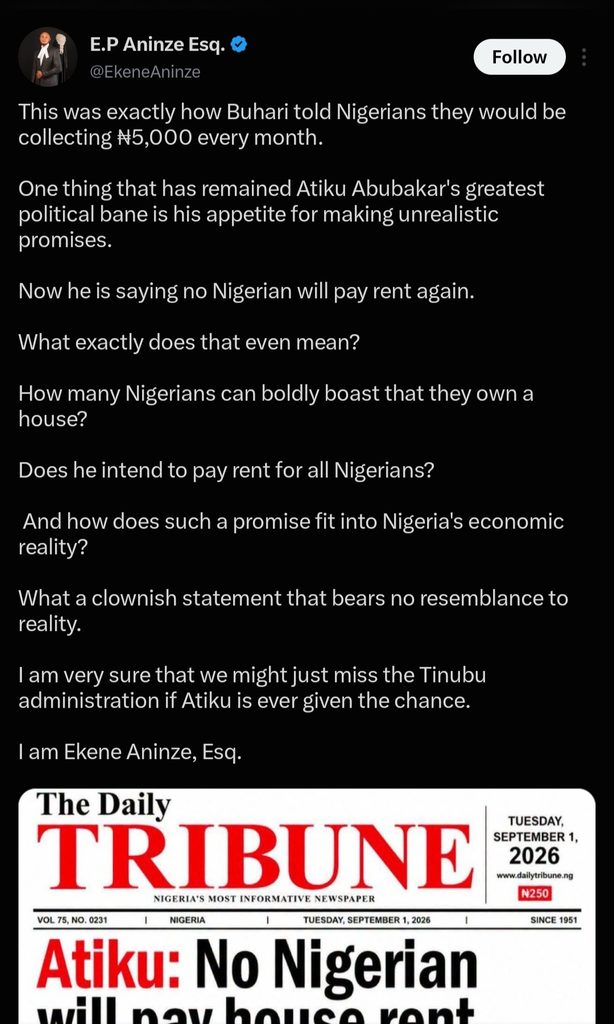
Task: Open E.P Aninze's profile picture
Action: [48, 57]
